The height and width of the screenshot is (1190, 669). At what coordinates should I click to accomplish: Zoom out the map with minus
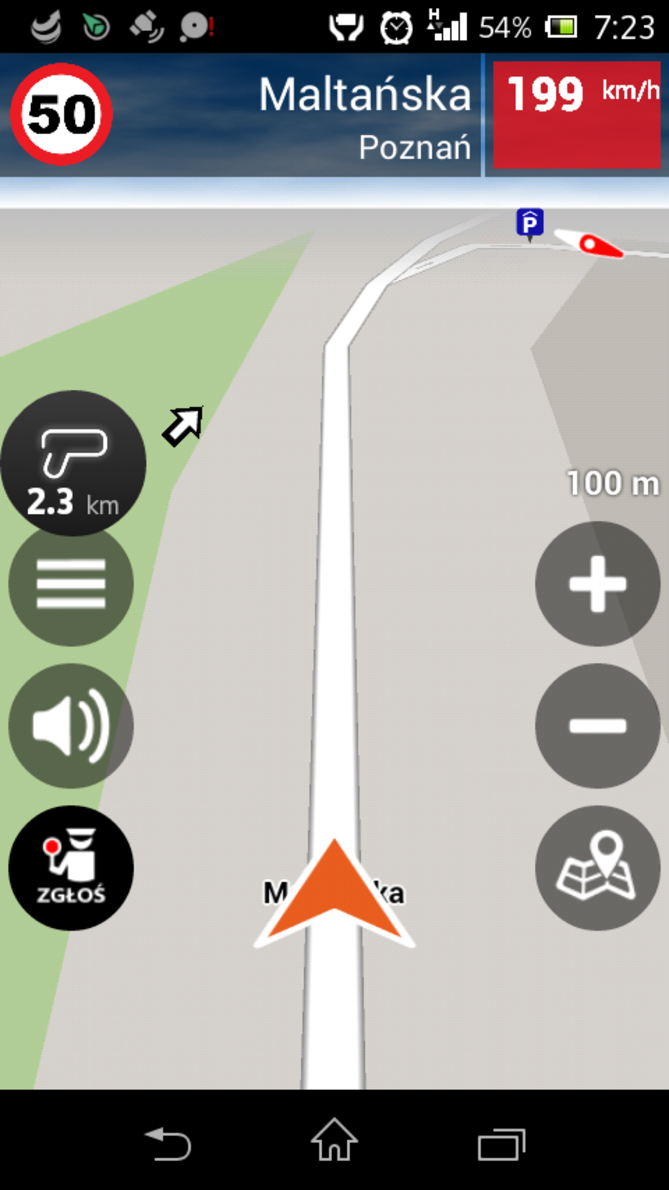click(x=597, y=725)
